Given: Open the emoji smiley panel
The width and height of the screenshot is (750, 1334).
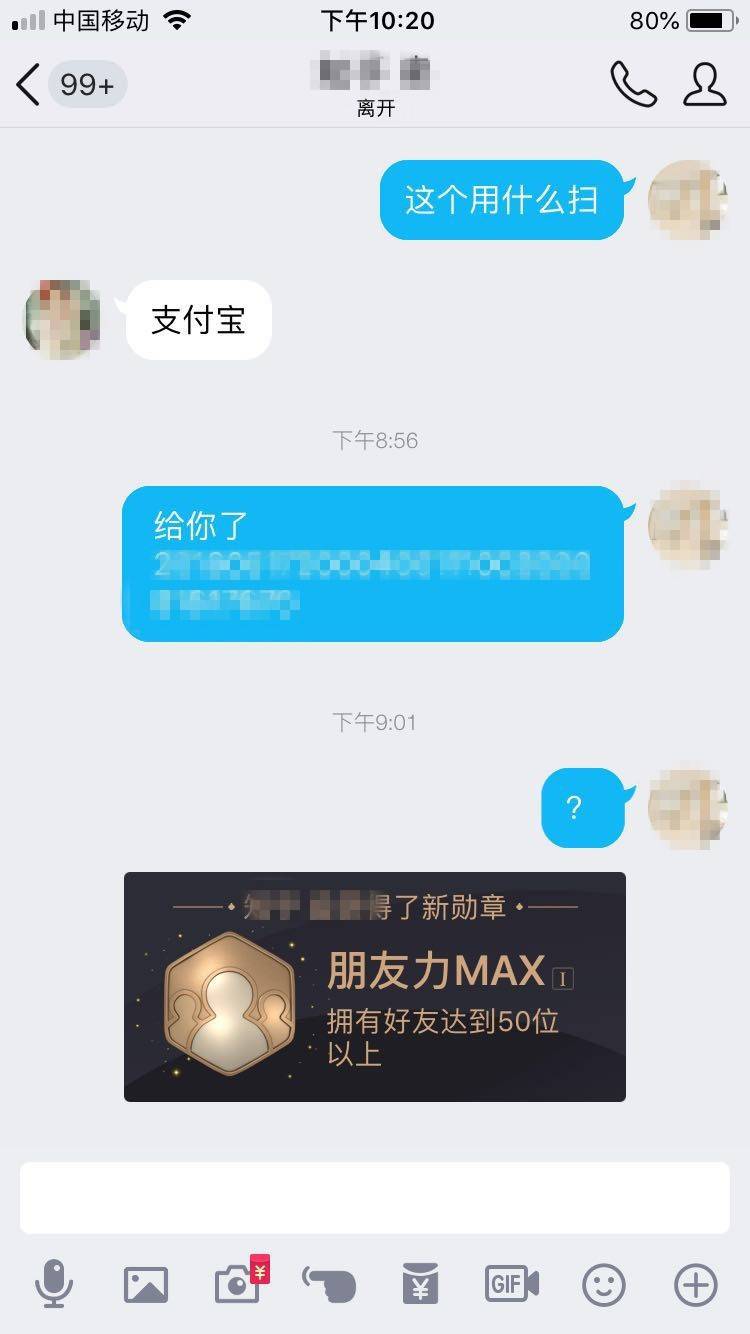Looking at the screenshot, I should 604,1284.
